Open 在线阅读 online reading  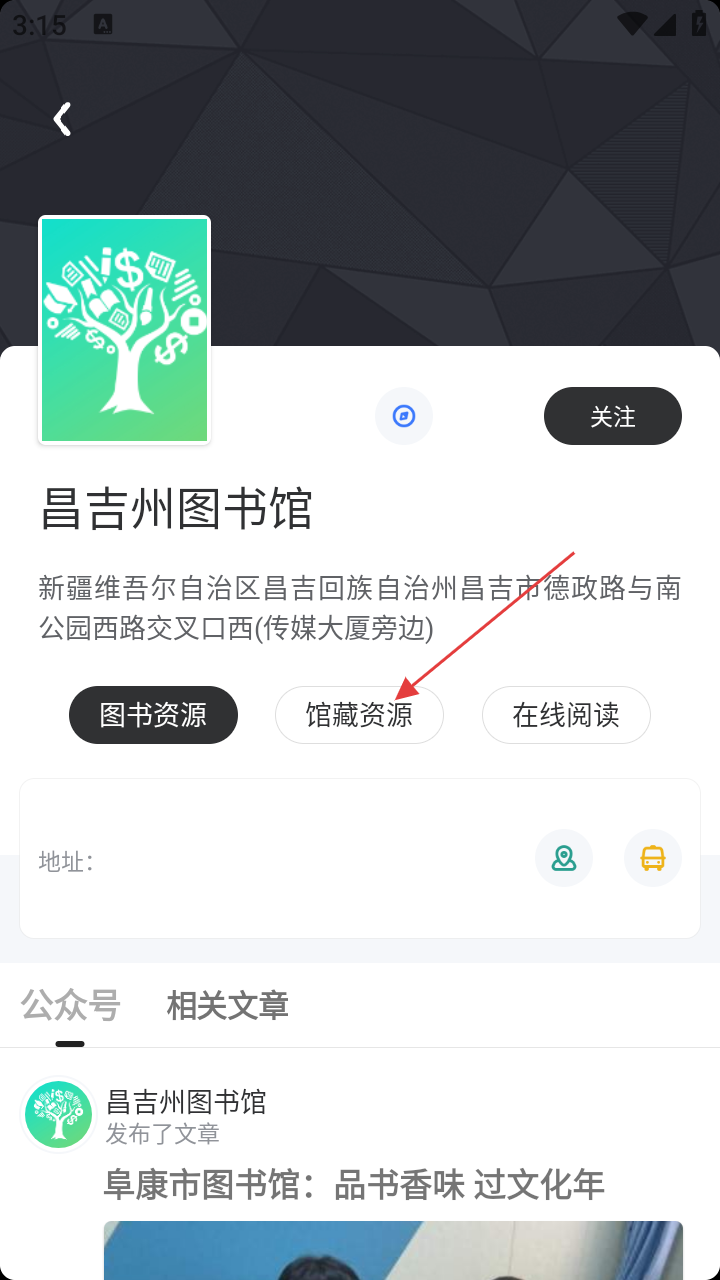pyautogui.click(x=566, y=715)
